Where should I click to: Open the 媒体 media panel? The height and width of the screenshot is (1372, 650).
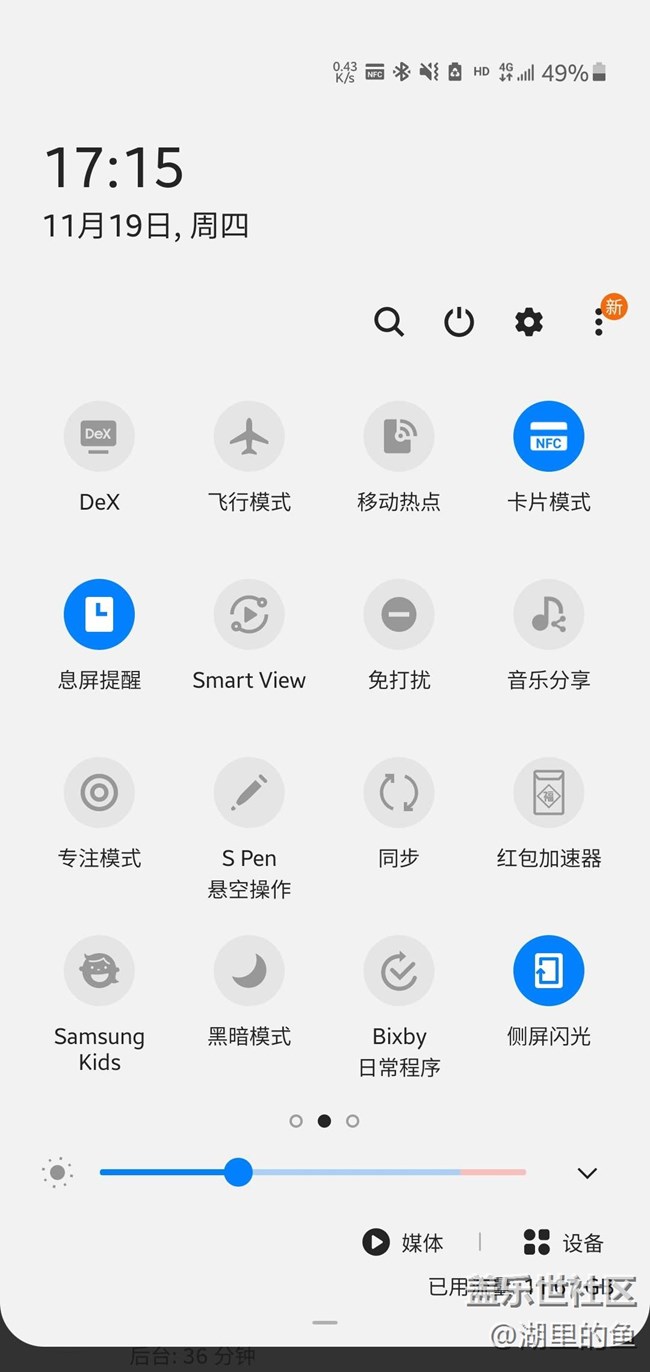[x=404, y=1243]
